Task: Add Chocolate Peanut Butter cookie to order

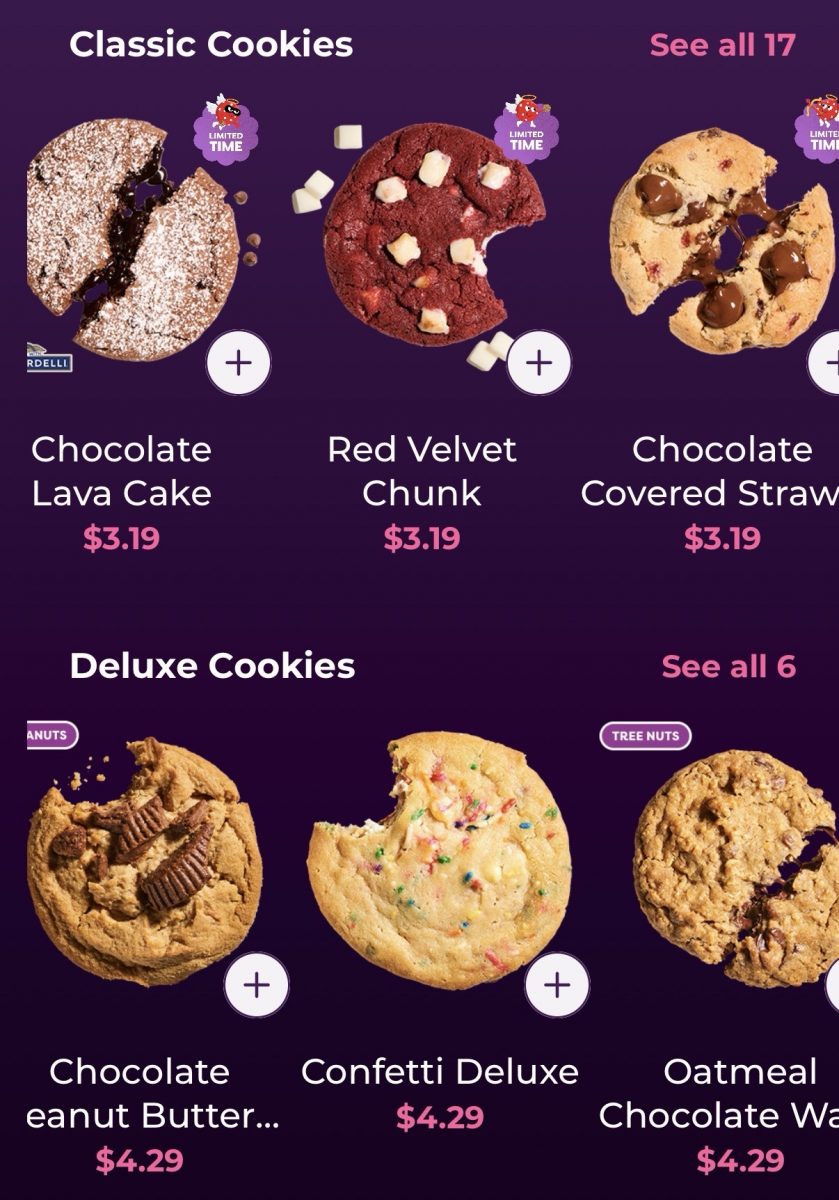Action: [x=256, y=984]
